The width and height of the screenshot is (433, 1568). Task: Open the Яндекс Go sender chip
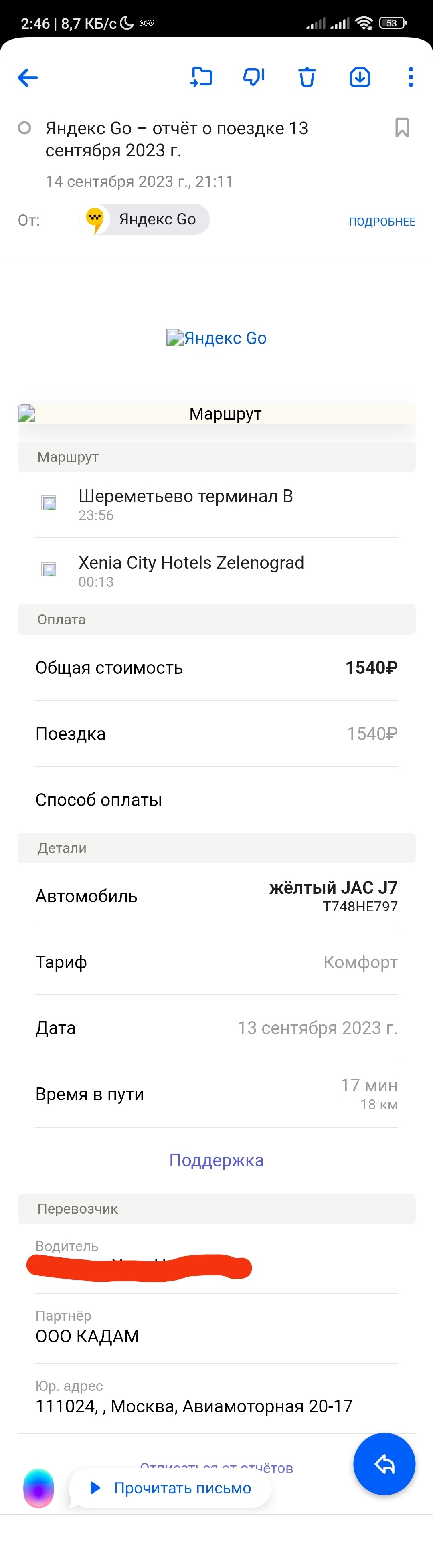(x=145, y=220)
